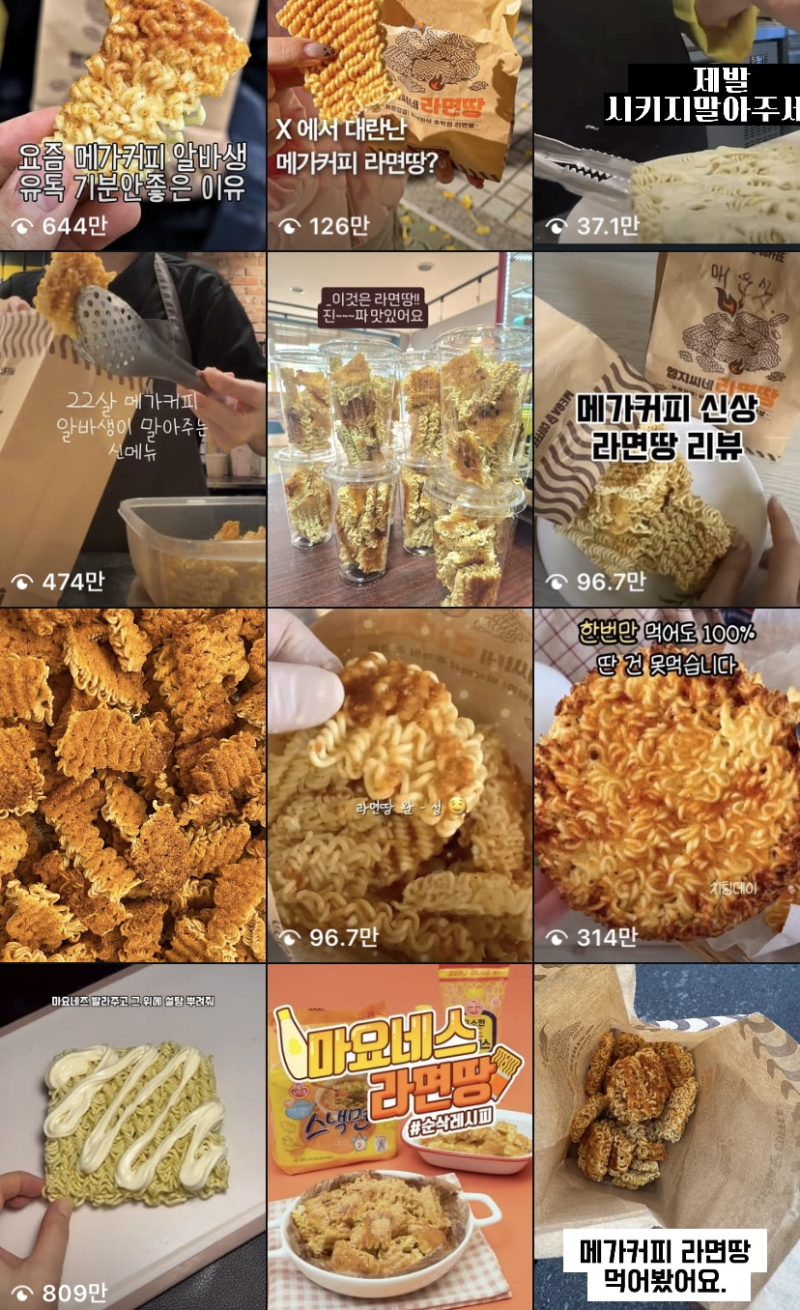Play the '라면땅 알-정' video with 96.7만 views
Image resolution: width=800 pixels, height=1310 pixels.
tap(399, 785)
